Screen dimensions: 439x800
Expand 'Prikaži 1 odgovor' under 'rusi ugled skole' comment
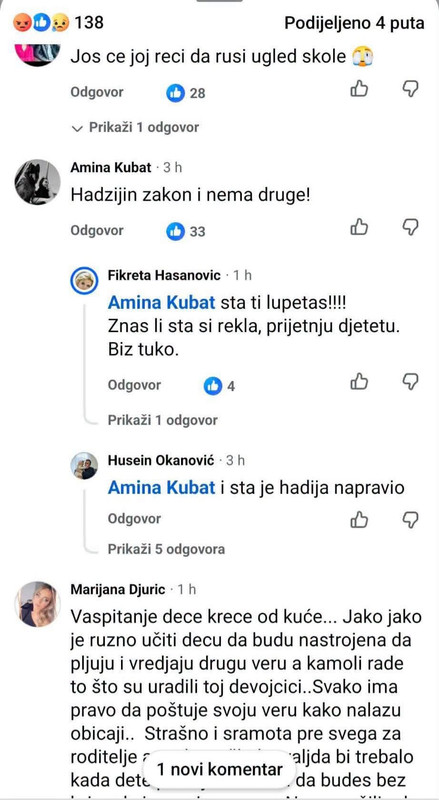pyautogui.click(x=136, y=127)
